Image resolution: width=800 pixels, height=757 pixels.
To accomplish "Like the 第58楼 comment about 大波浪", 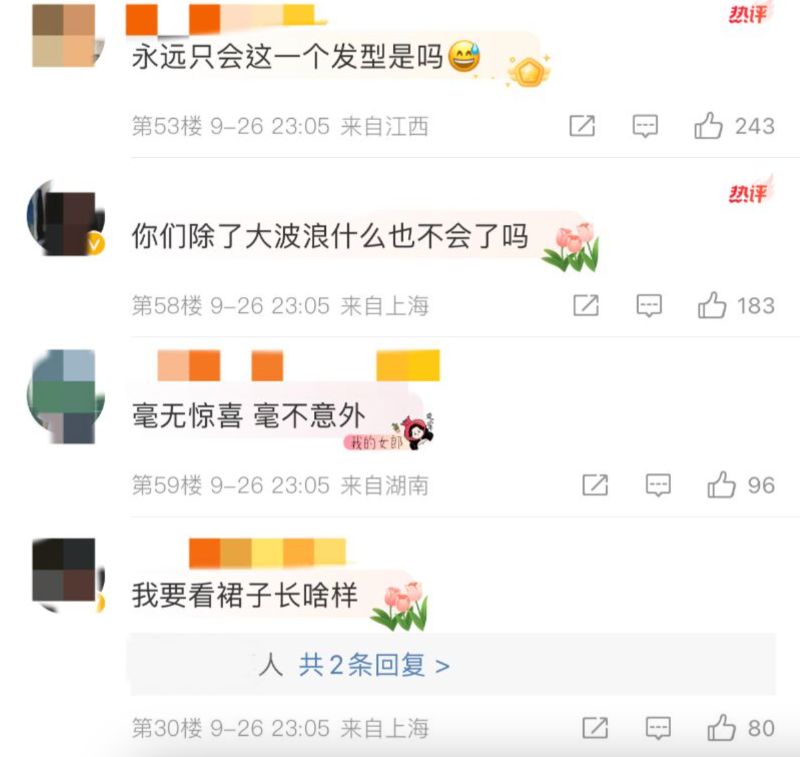I will 712,305.
